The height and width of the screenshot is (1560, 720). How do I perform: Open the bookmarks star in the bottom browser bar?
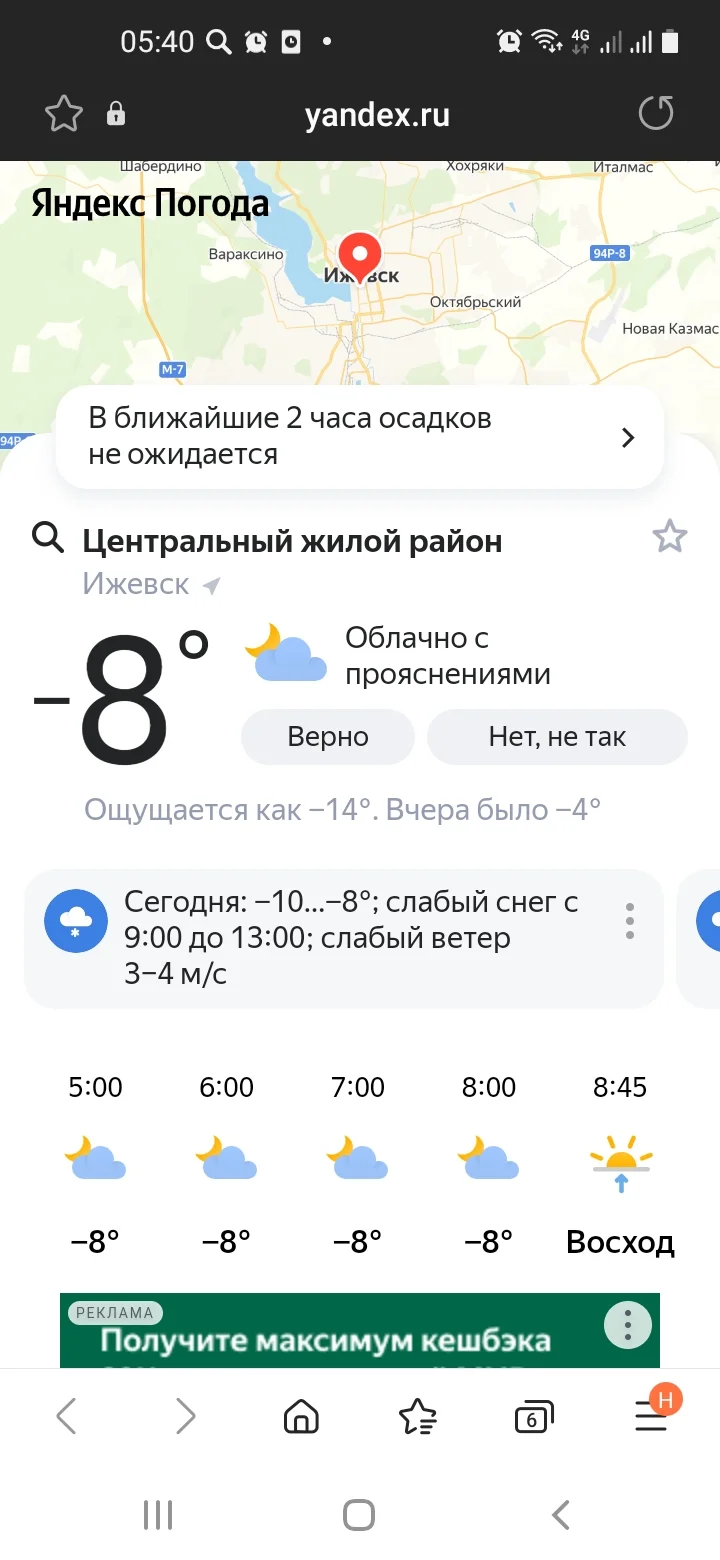tap(418, 1416)
